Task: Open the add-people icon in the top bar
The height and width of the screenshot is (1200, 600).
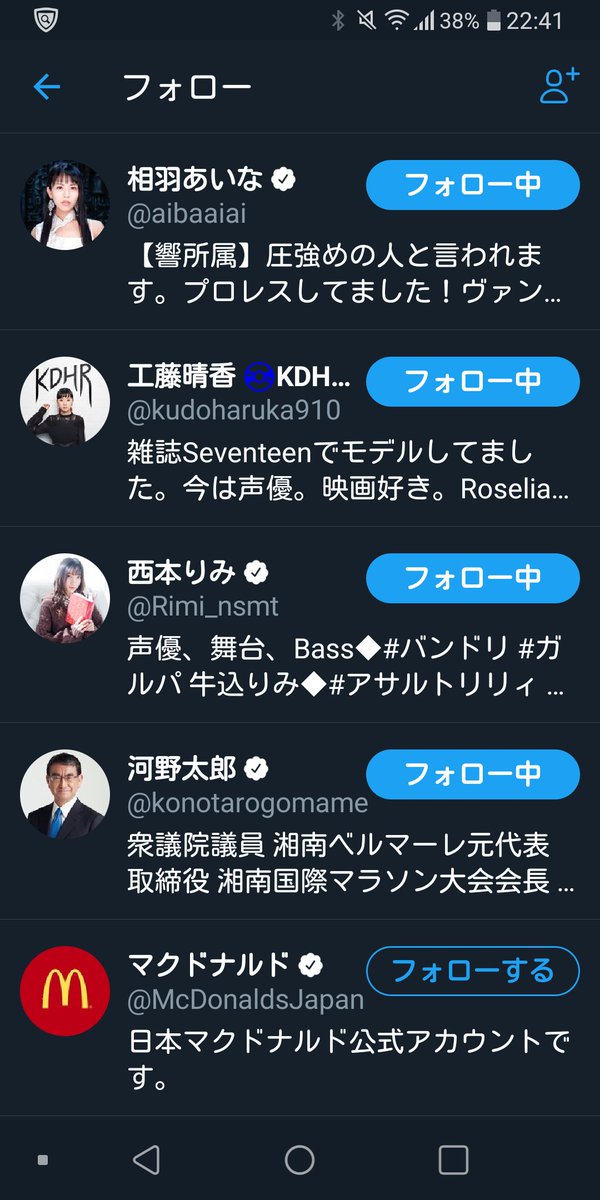Action: pyautogui.click(x=559, y=86)
